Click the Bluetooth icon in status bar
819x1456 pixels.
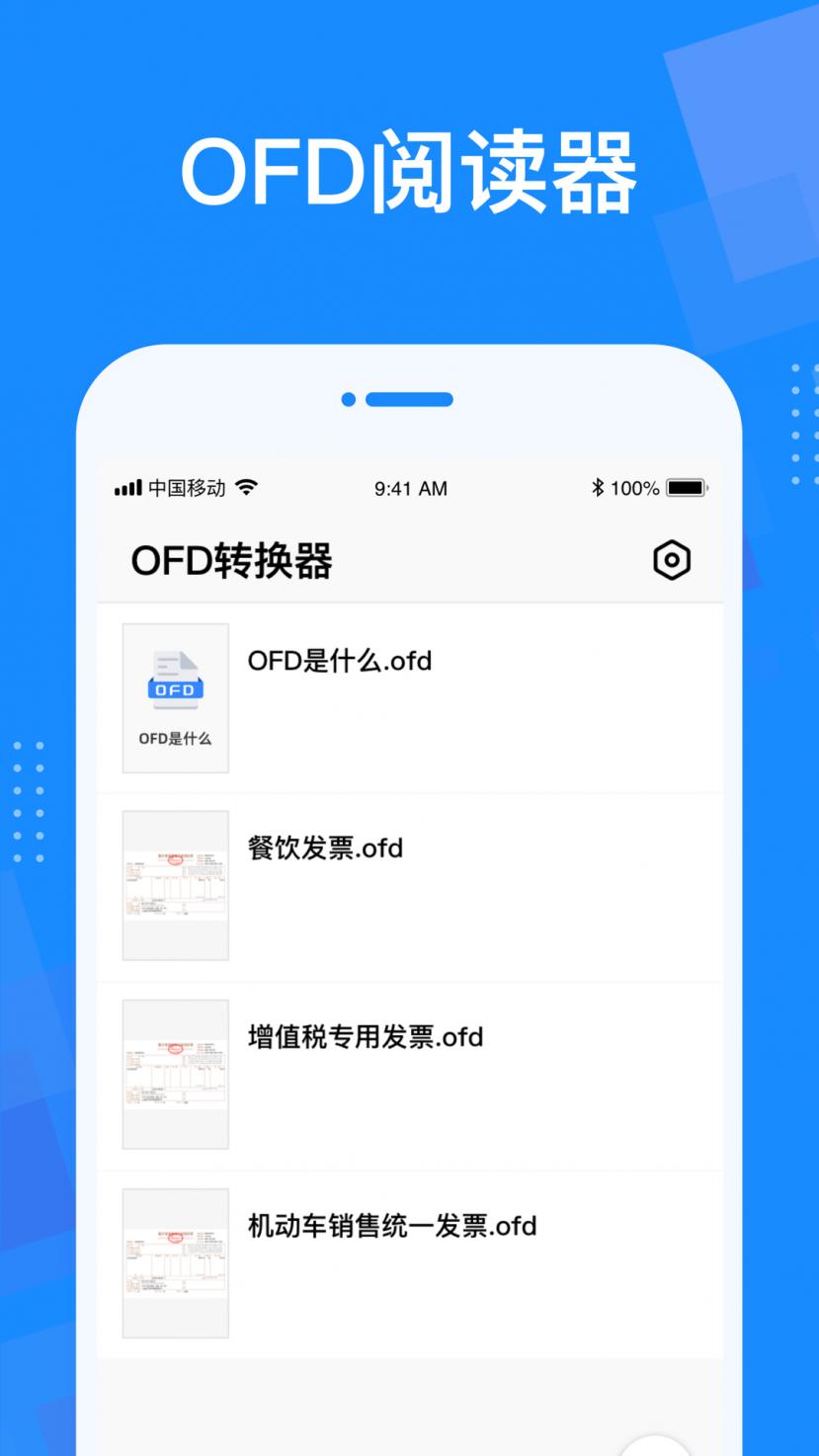pos(598,487)
